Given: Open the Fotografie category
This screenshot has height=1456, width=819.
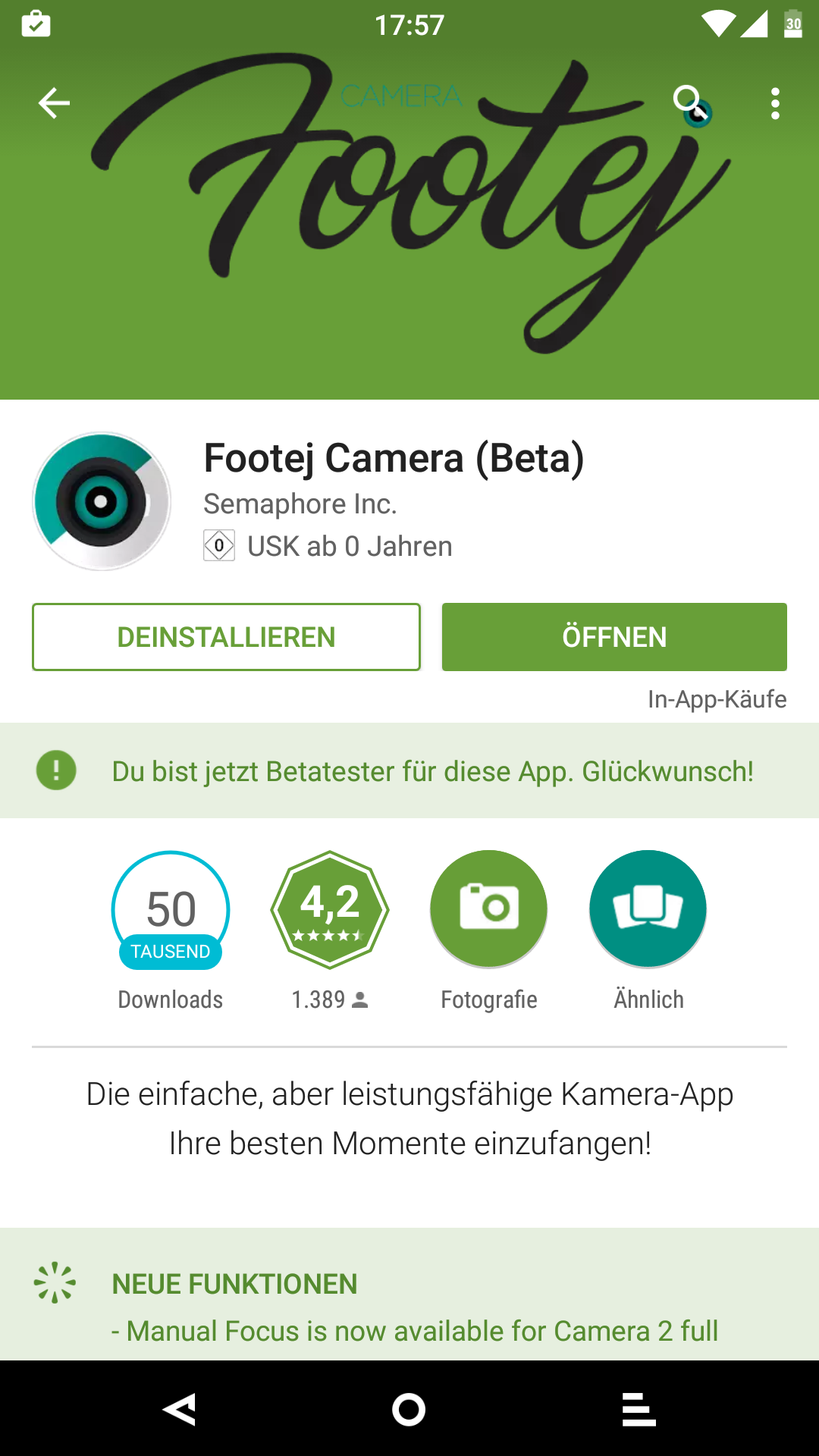Looking at the screenshot, I should pos(489,910).
